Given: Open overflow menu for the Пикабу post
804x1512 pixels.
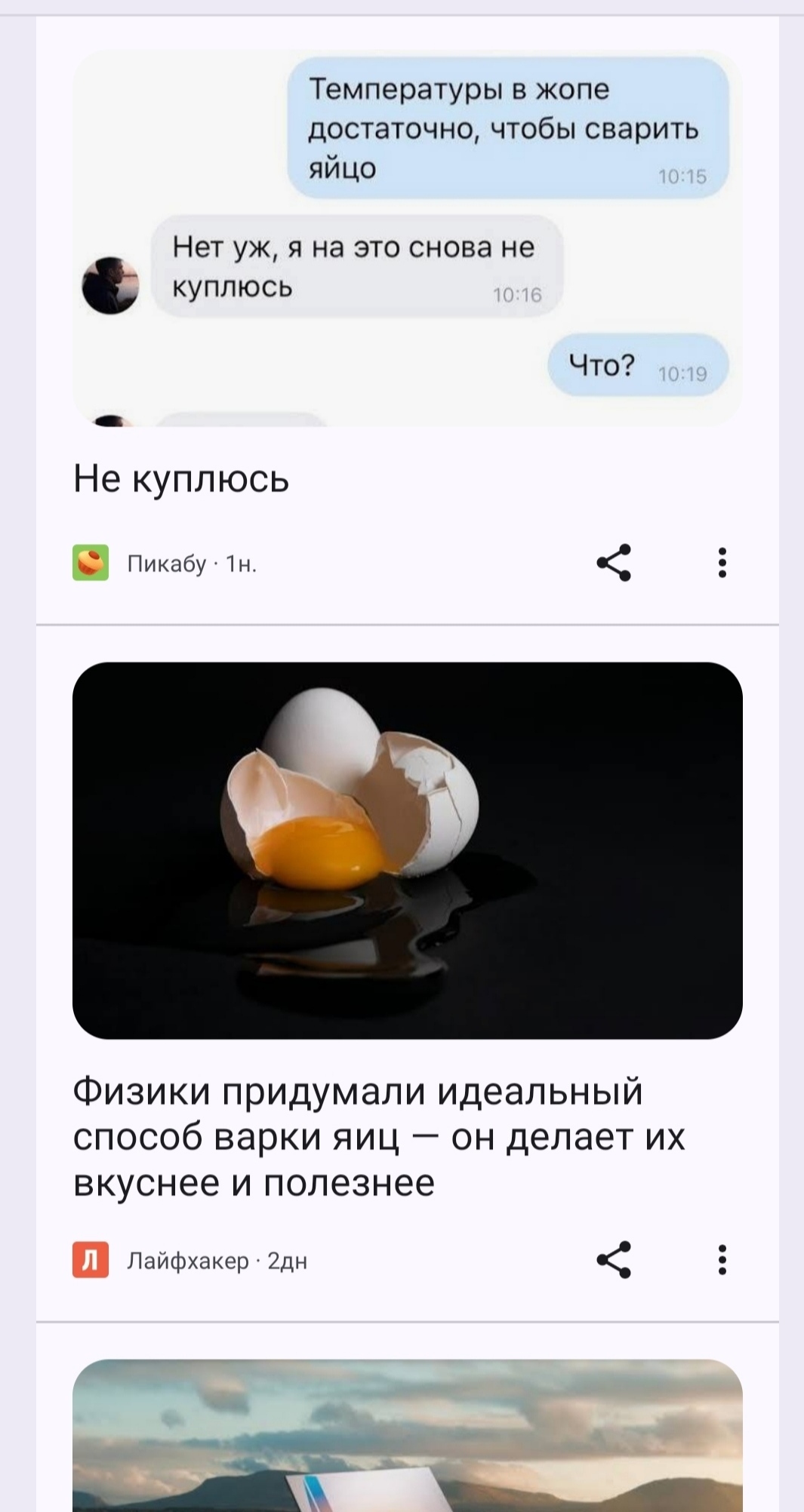Looking at the screenshot, I should tap(722, 563).
